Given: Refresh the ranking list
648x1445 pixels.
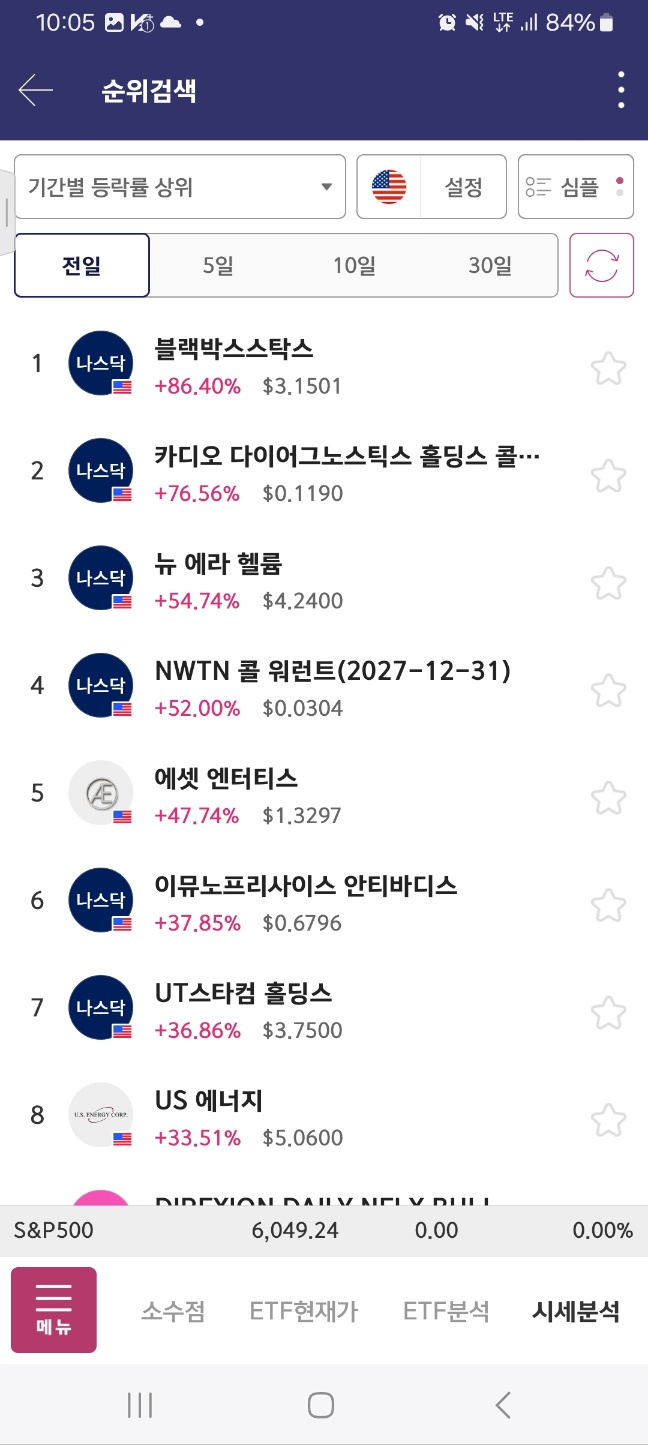Looking at the screenshot, I should coord(602,266).
